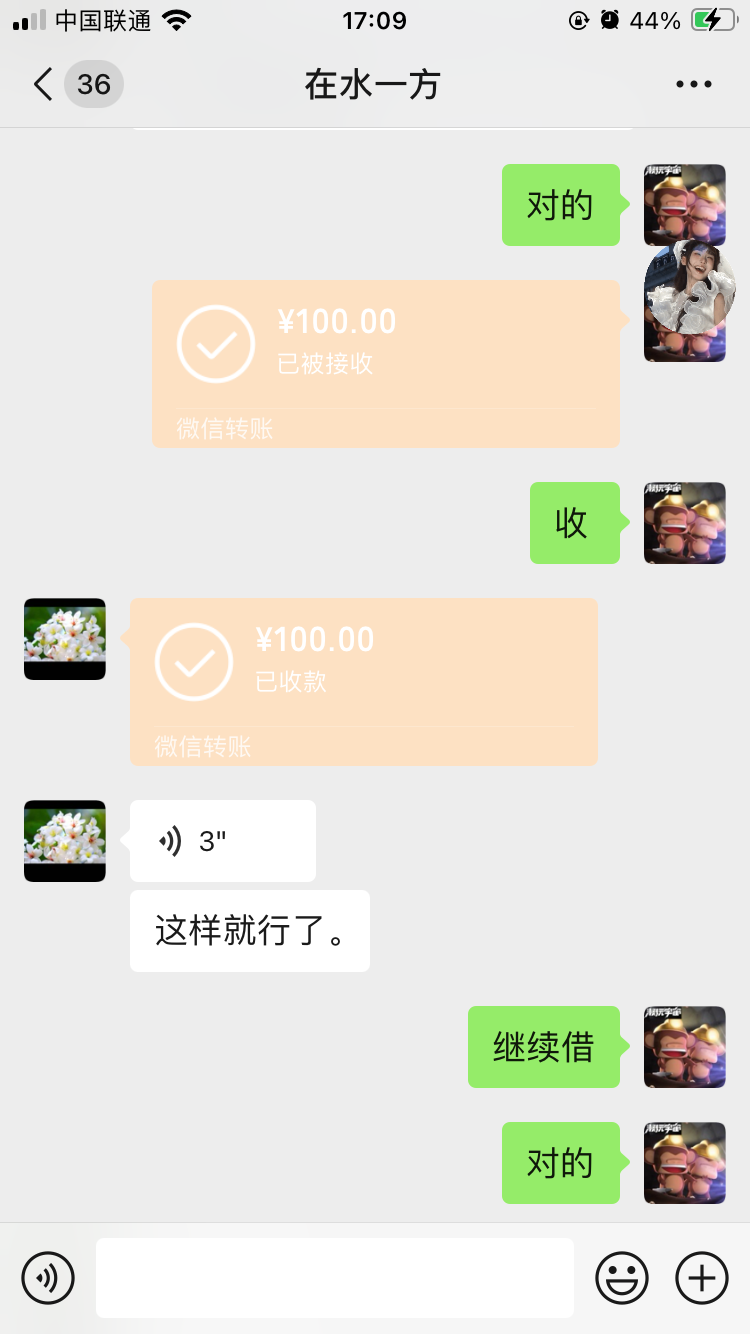
Task: Go back to the chat list
Action: [x=44, y=85]
